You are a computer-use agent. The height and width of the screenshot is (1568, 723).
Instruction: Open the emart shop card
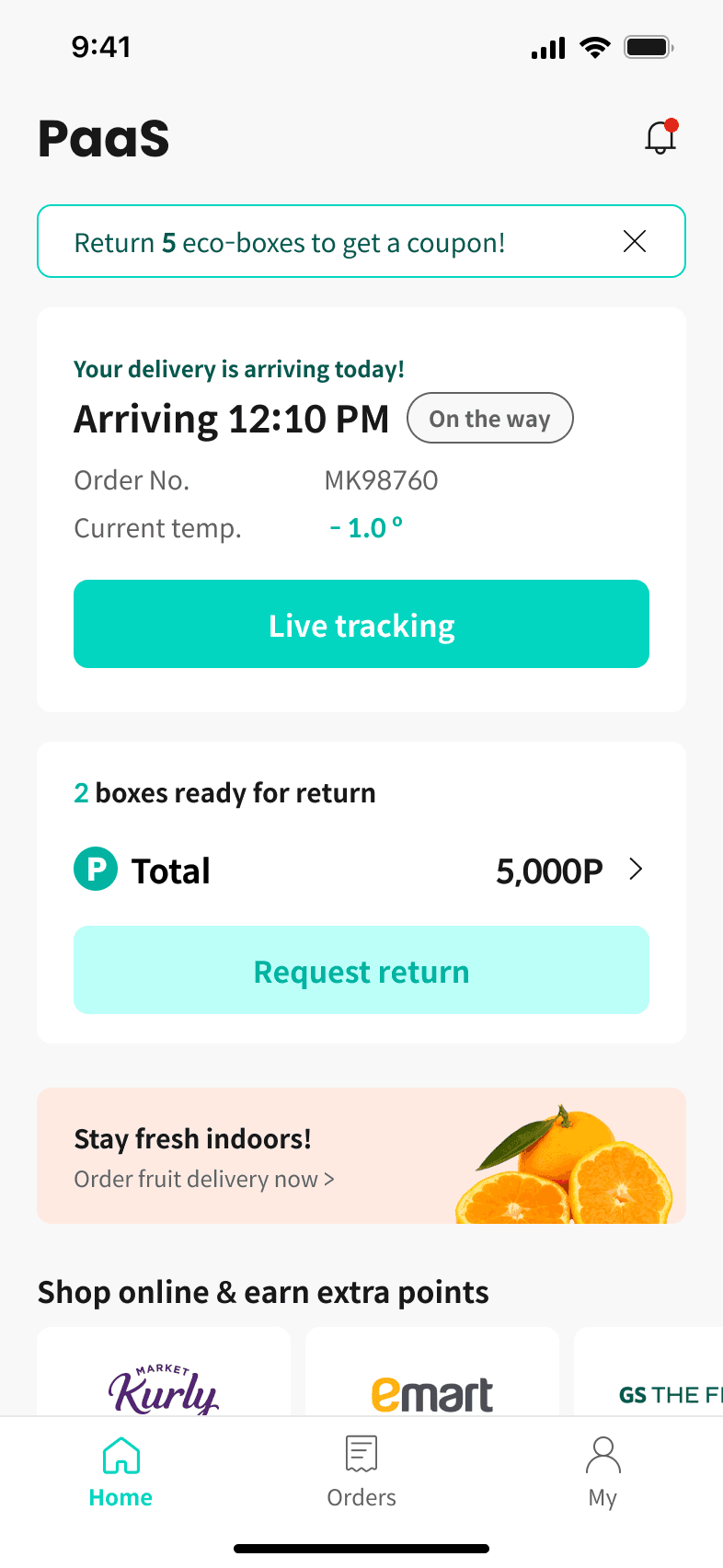point(432,1377)
